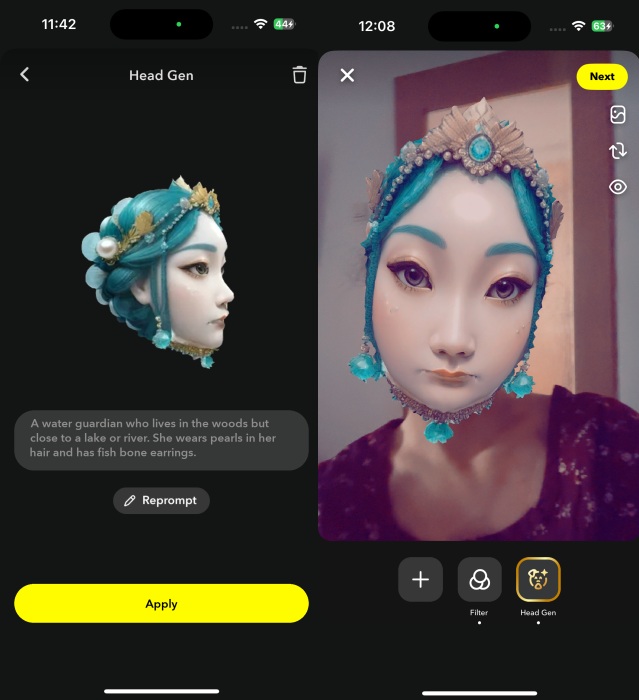Viewport: 639px width, 700px height.
Task: Flip the camera with the rotate arrows
Action: (618, 151)
